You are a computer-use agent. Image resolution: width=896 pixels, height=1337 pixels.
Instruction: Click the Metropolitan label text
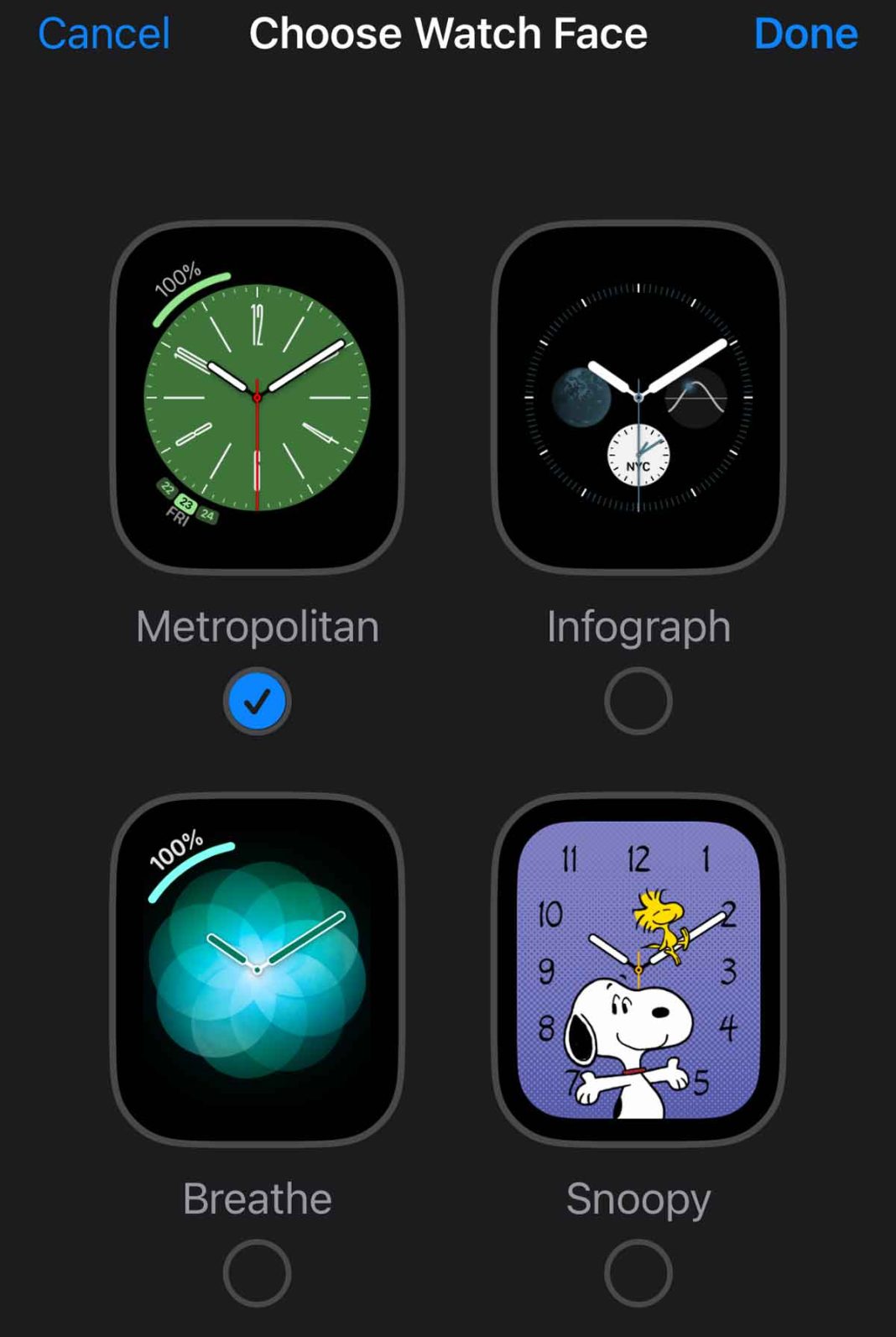pos(257,624)
